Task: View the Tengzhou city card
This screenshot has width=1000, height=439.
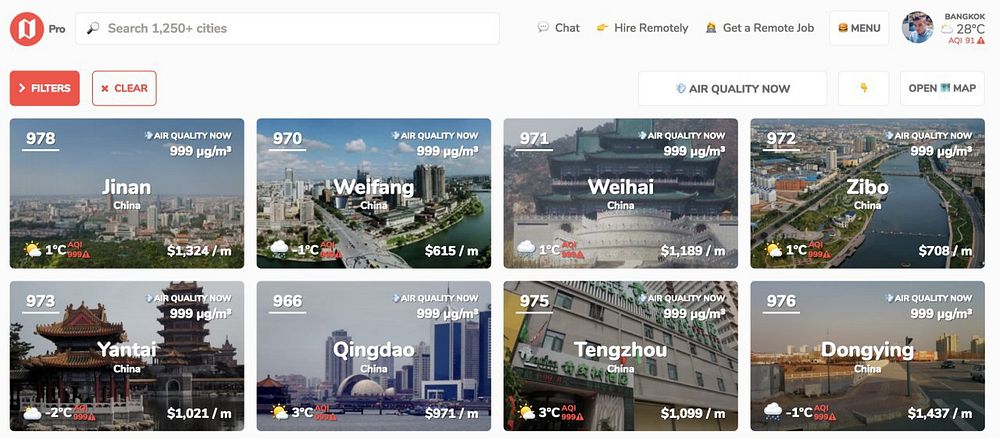Action: 620,356
